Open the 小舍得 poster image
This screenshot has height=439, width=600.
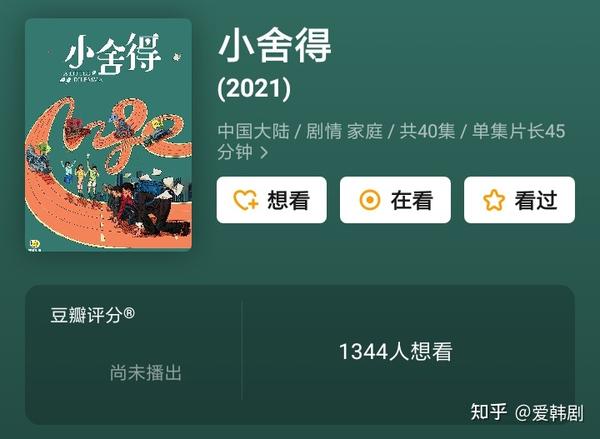click(108, 134)
